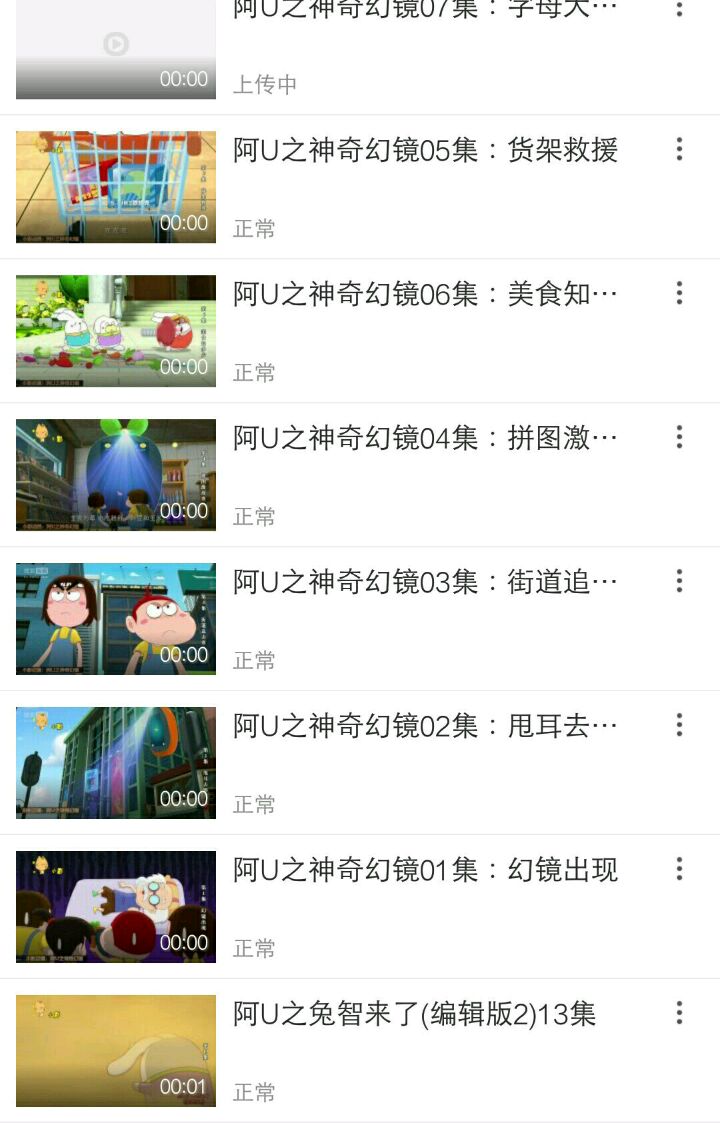Open overflow menu for 阿U之兔智来了13集
The height and width of the screenshot is (1123, 720).
679,1013
